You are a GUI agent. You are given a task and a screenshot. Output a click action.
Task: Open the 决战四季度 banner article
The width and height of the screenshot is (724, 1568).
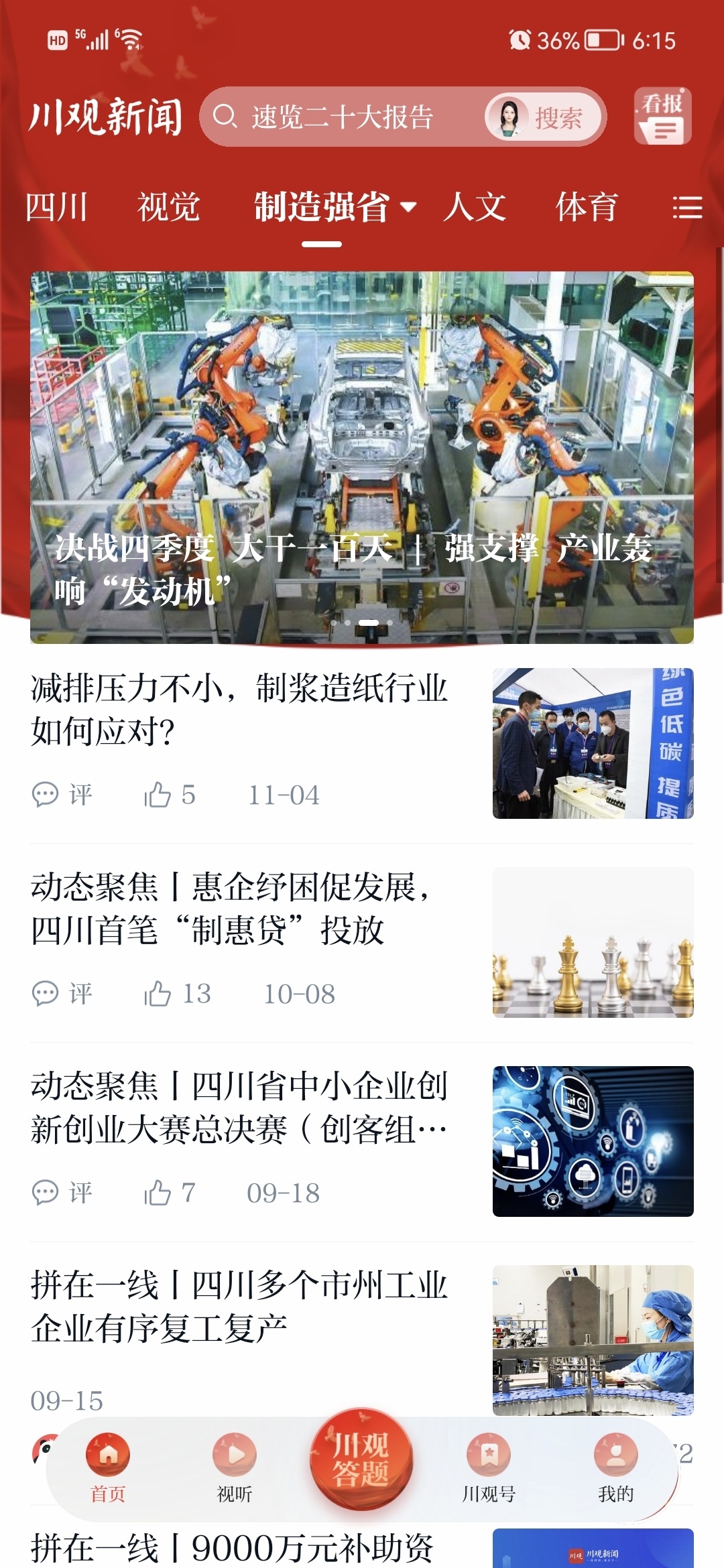[362, 457]
